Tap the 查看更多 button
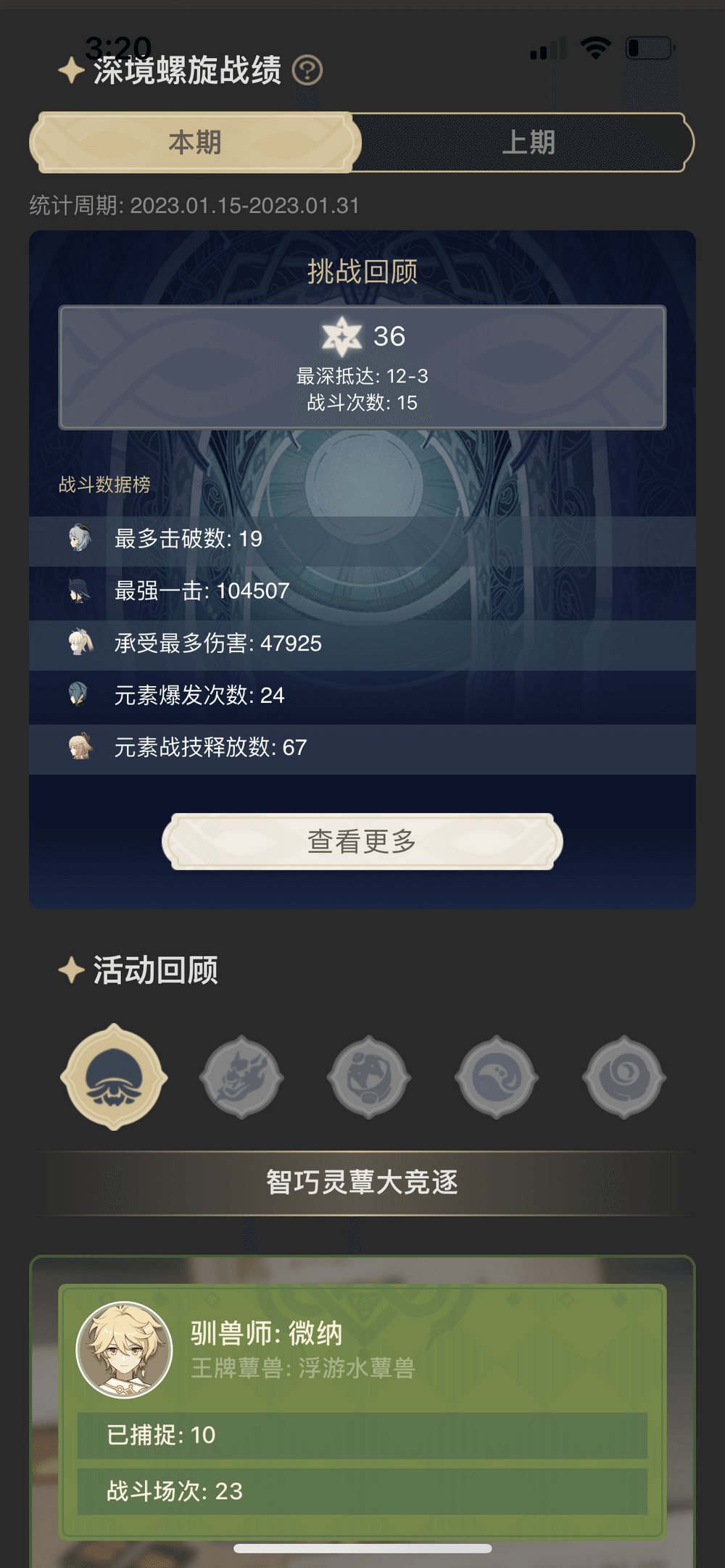Screen dimensions: 725x1568 pyautogui.click(x=362, y=841)
